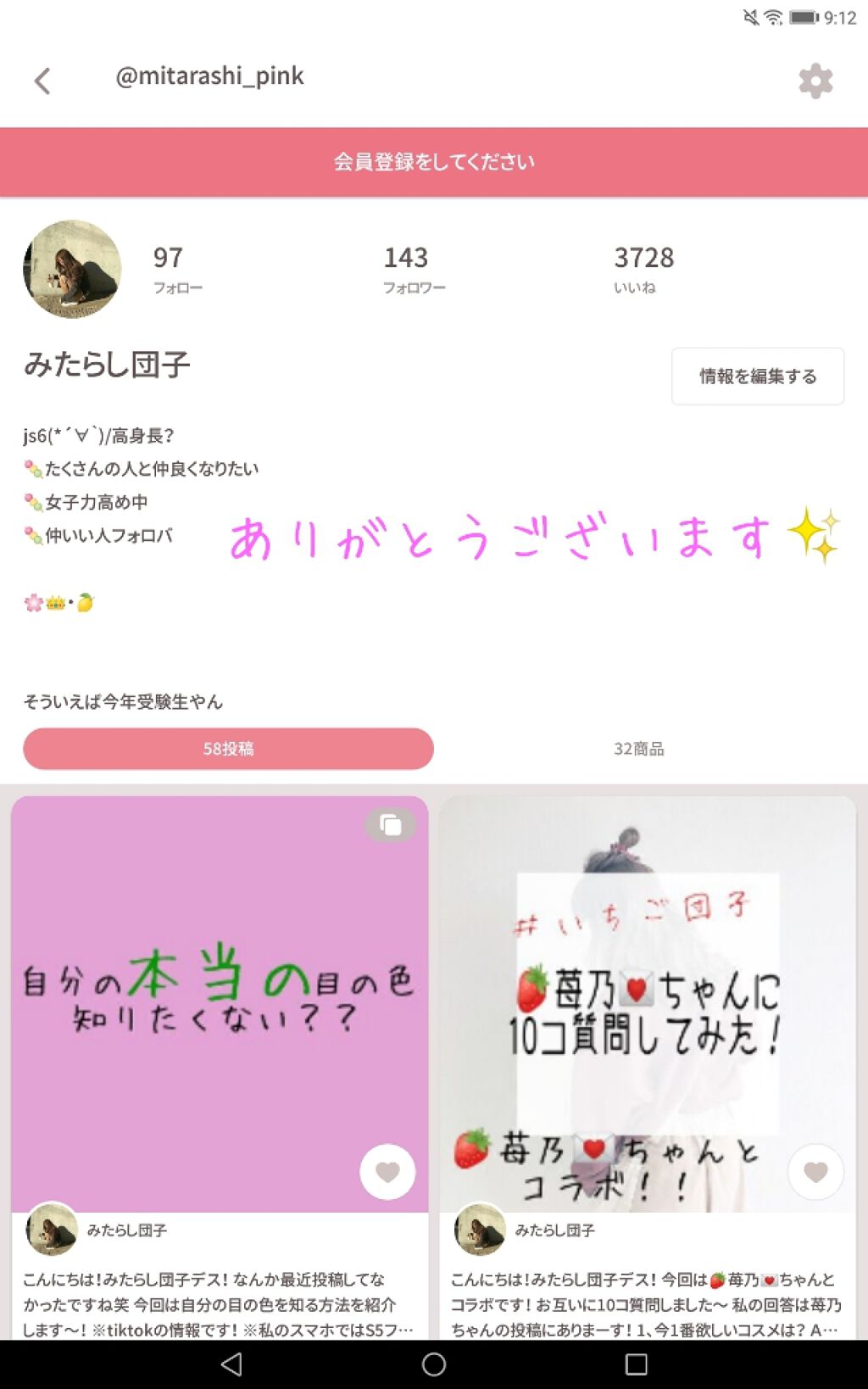868x1389 pixels.
Task: Open the multi-image indicator on the eye color post
Action: click(x=388, y=826)
